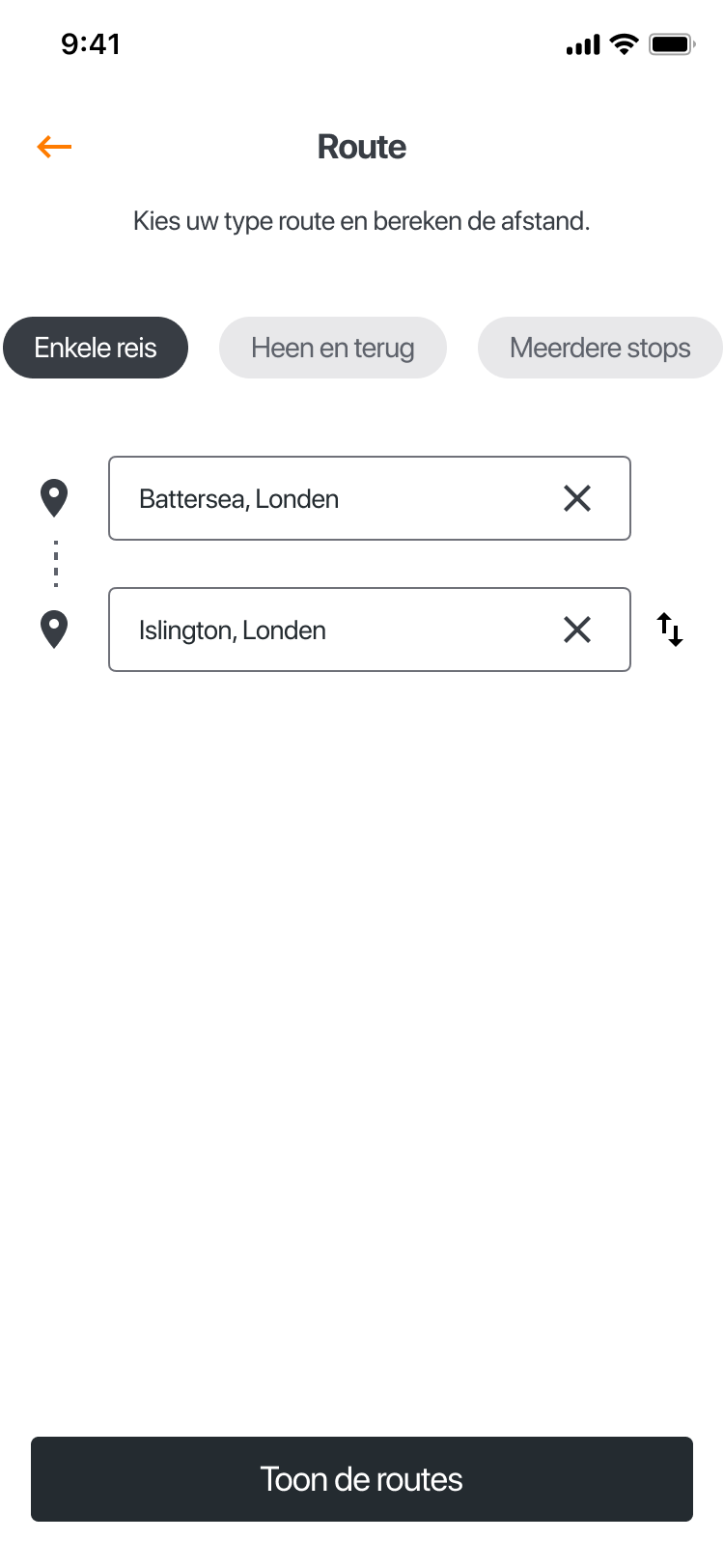Switch to Heen en terug
Image resolution: width=724 pixels, height=1568 pixels.
pos(333,348)
